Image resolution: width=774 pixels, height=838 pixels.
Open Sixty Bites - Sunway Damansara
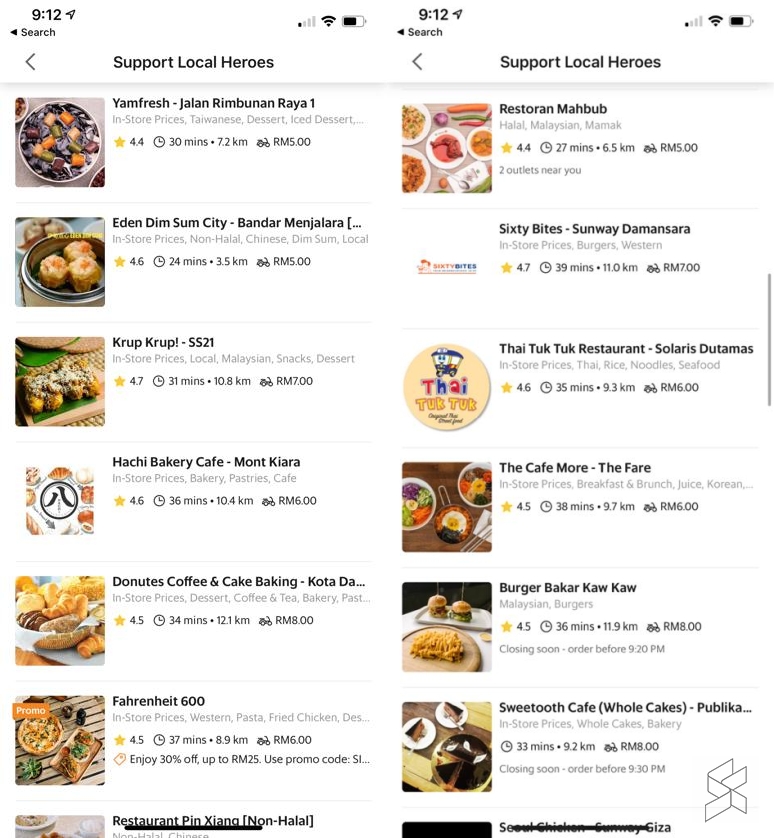click(594, 229)
